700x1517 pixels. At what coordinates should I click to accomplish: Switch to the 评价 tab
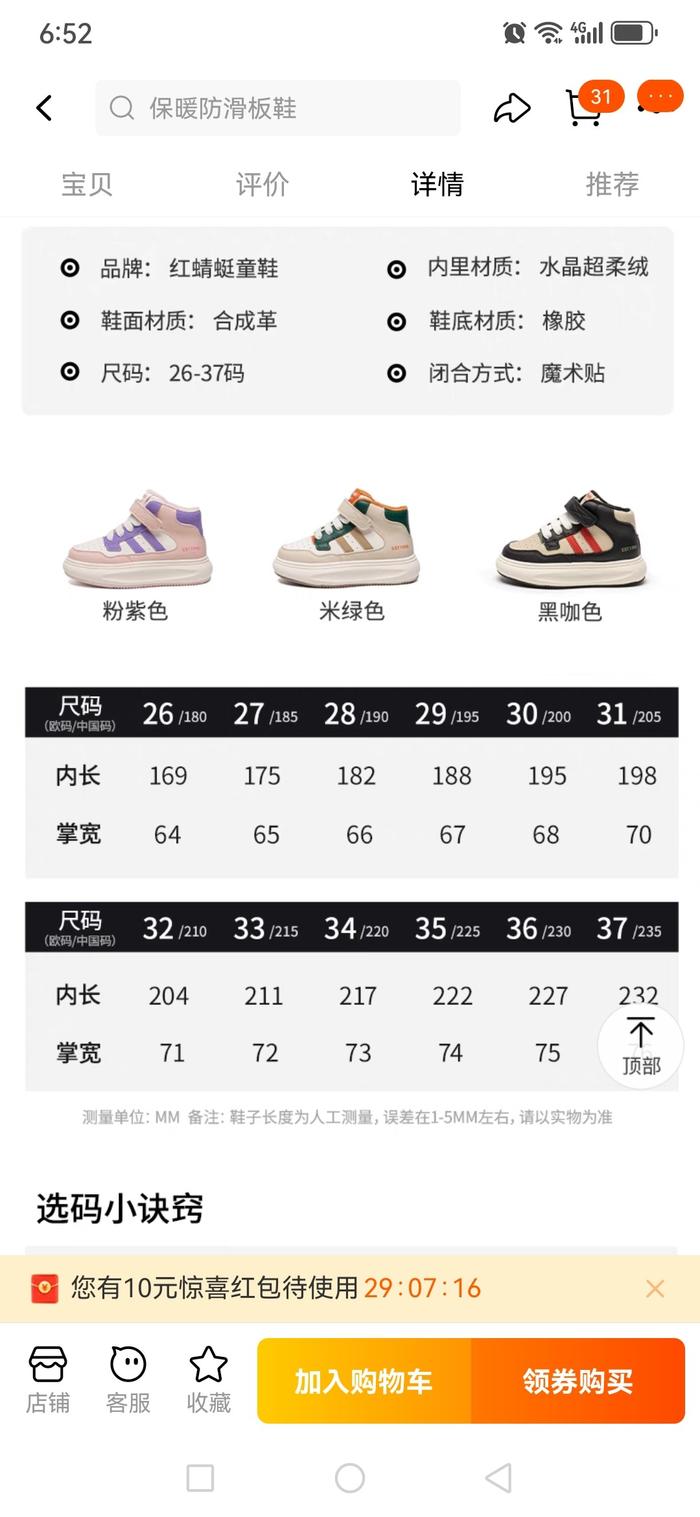tap(262, 184)
